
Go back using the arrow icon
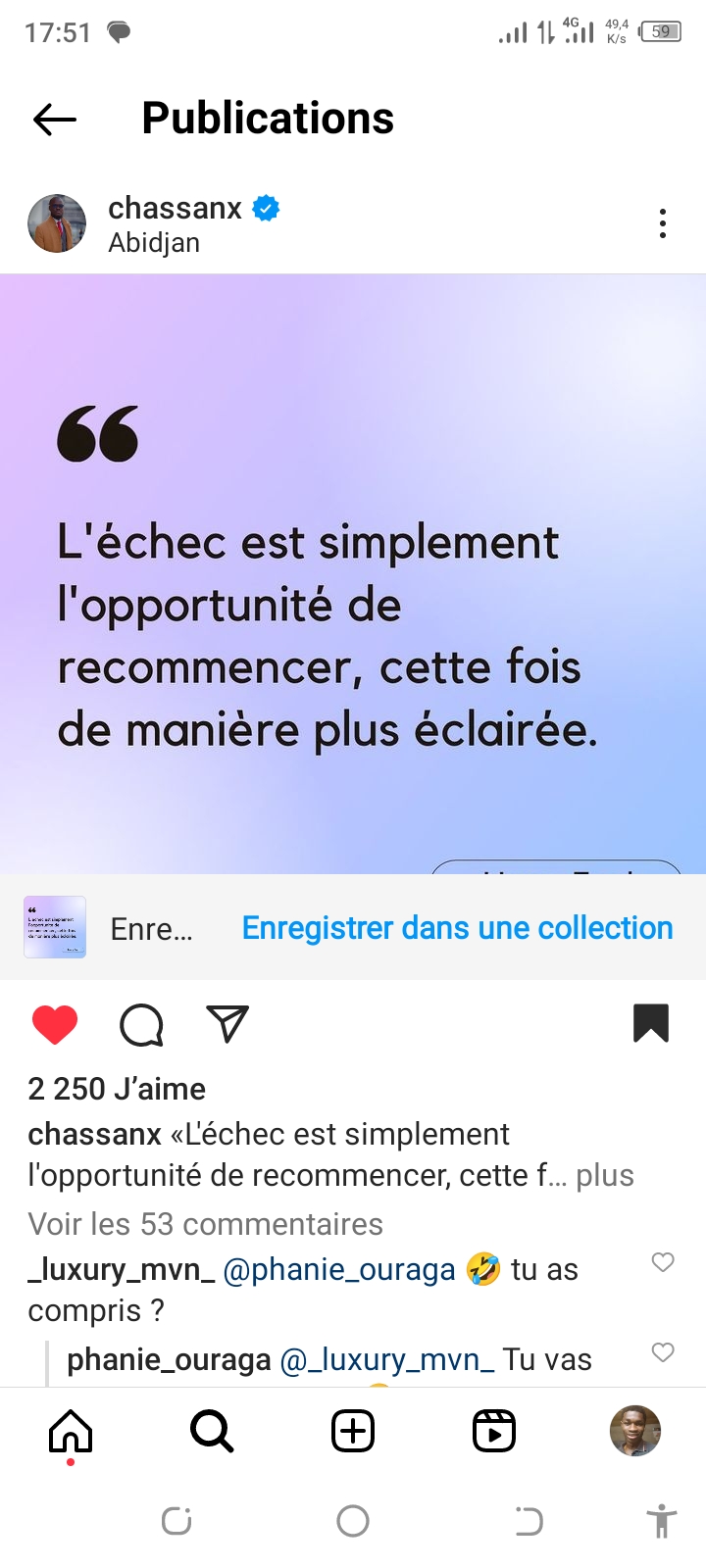(x=55, y=120)
